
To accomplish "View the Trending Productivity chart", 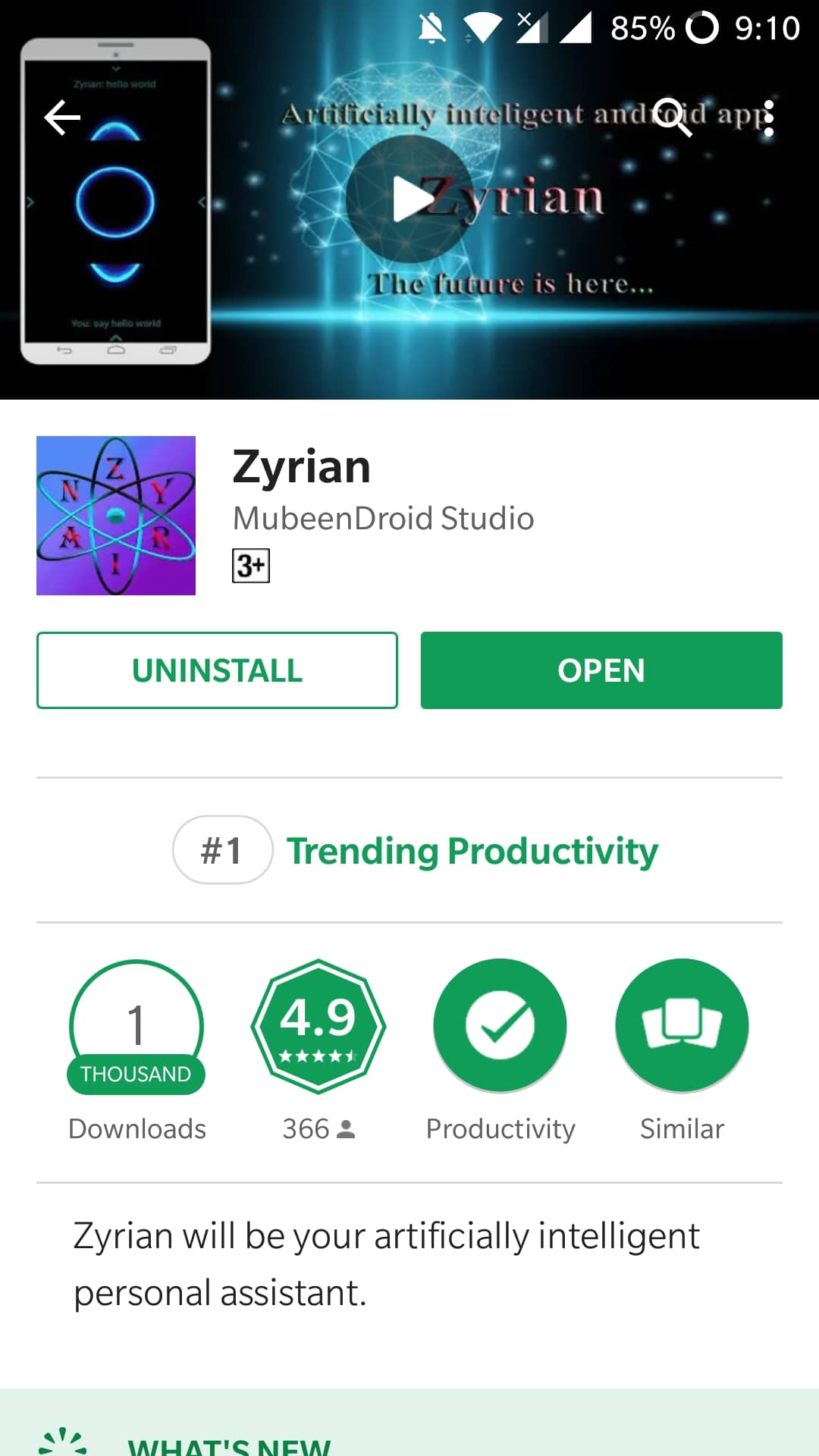I will coord(416,850).
